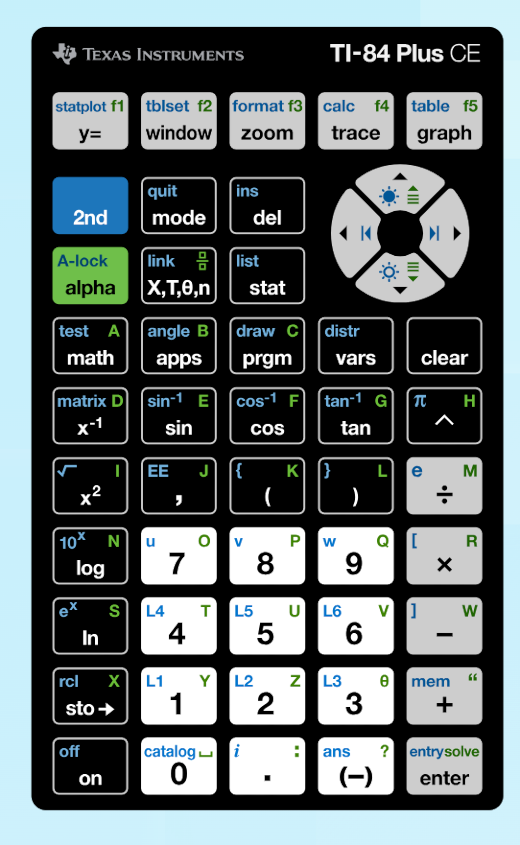Tap the plus + key
The image size is (520, 845).
coord(444,696)
